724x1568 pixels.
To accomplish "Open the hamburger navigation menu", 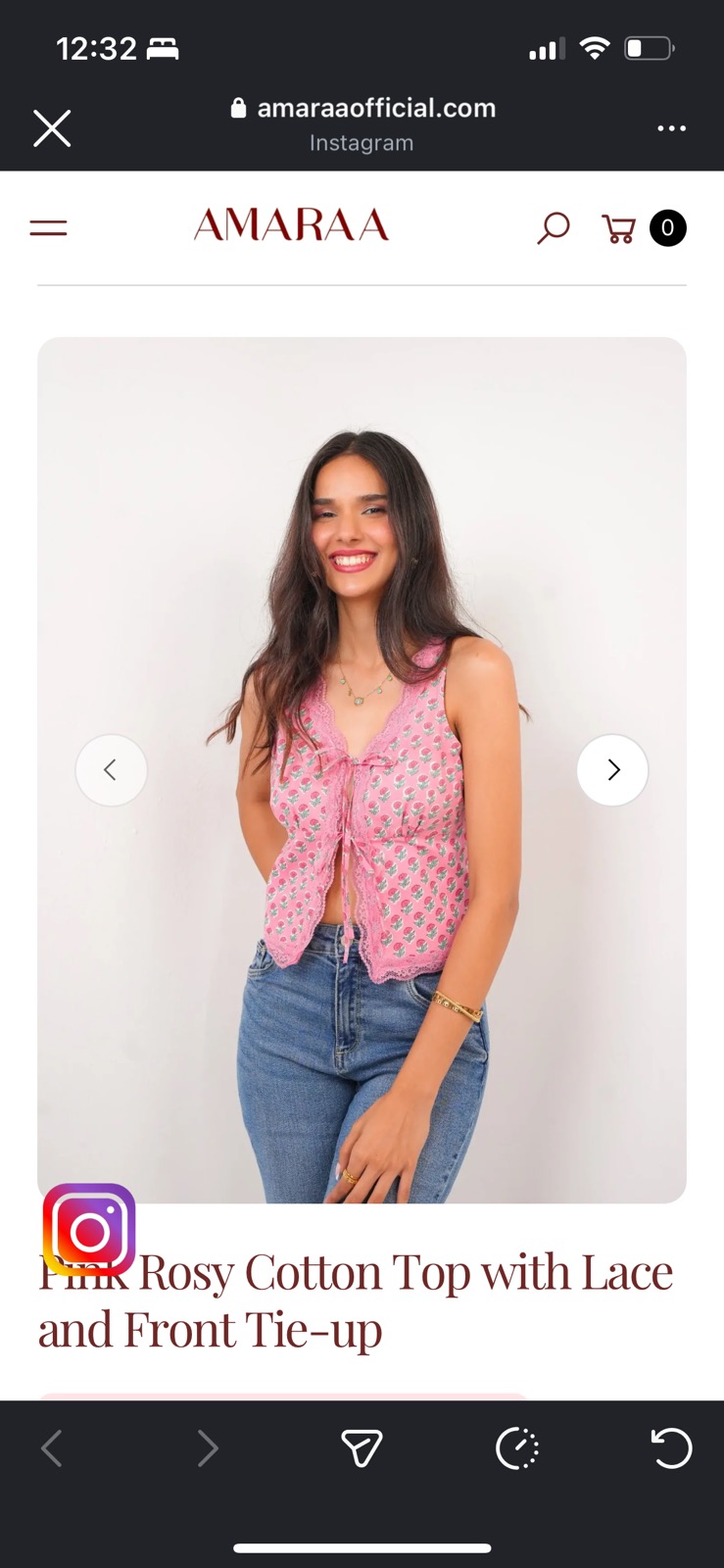I will pyautogui.click(x=48, y=226).
